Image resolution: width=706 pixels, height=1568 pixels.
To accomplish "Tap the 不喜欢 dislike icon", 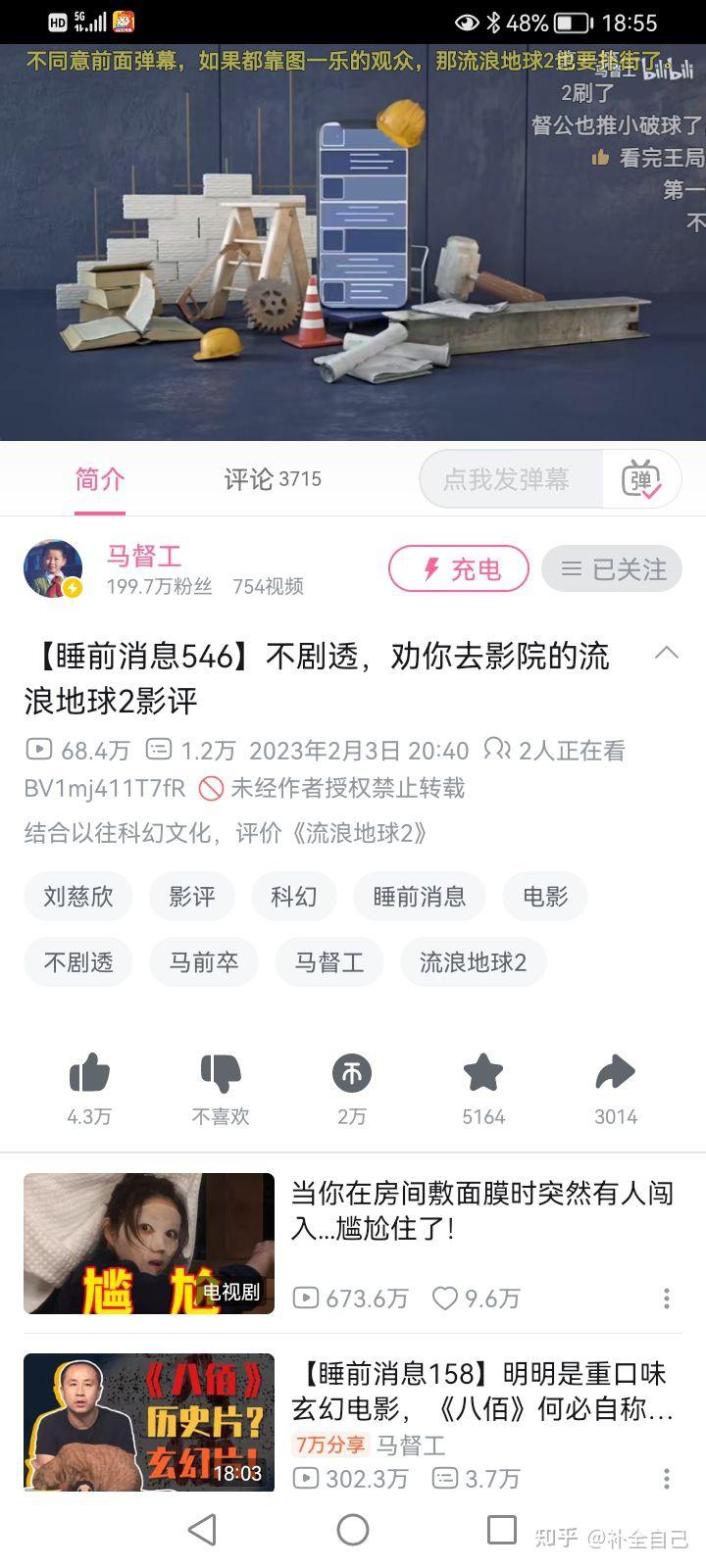I will 221,1074.
